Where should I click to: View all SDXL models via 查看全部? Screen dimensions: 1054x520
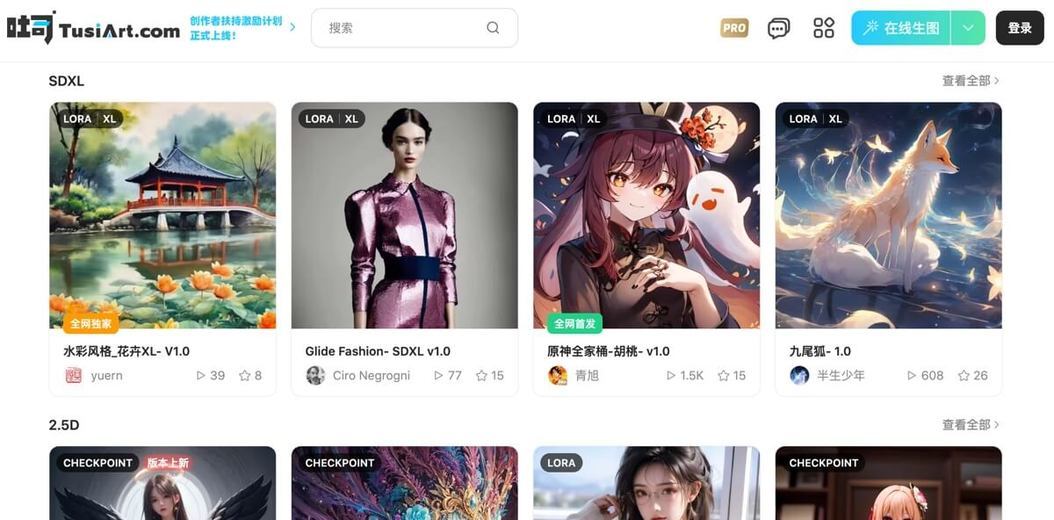coord(970,81)
